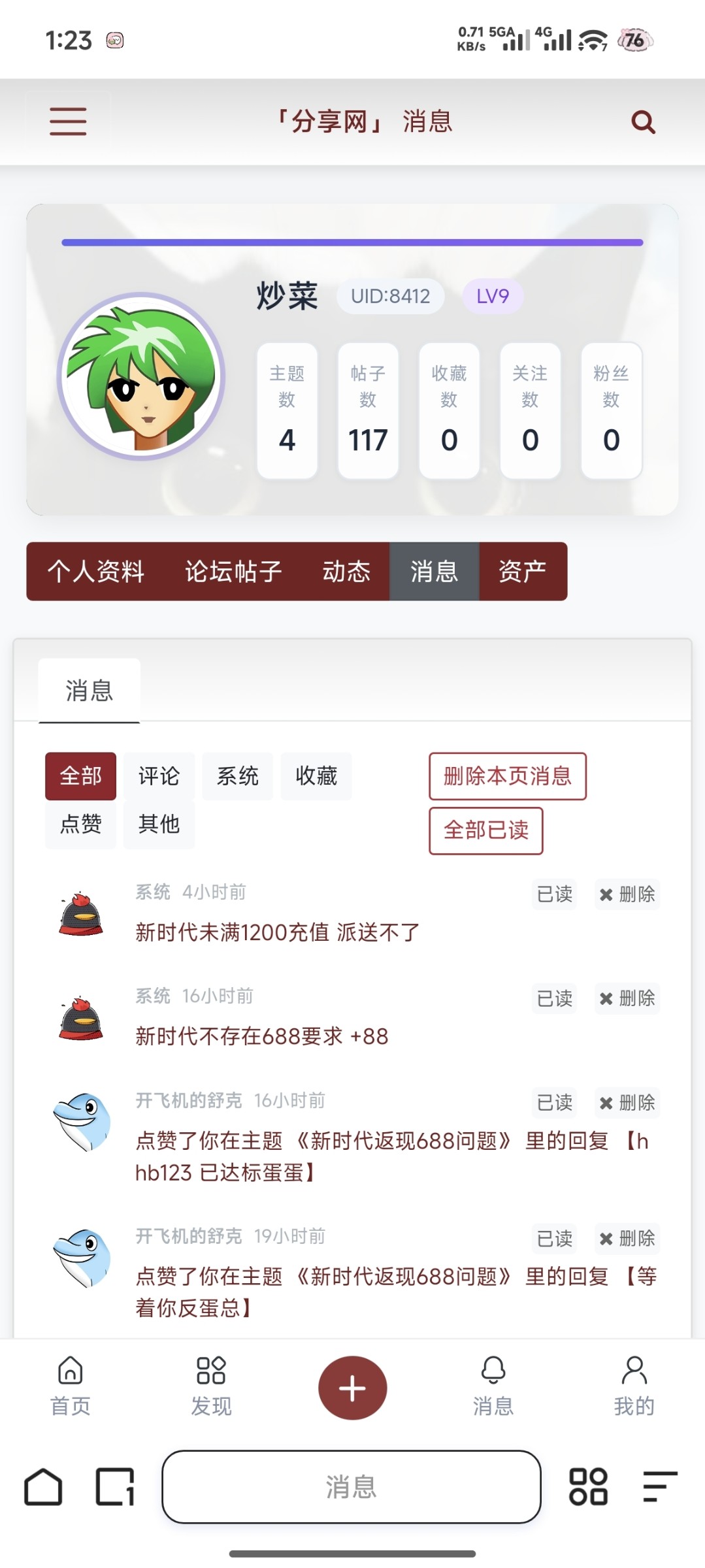Enable the 点赞 likes filter
This screenshot has height=1568, width=705.
[80, 825]
